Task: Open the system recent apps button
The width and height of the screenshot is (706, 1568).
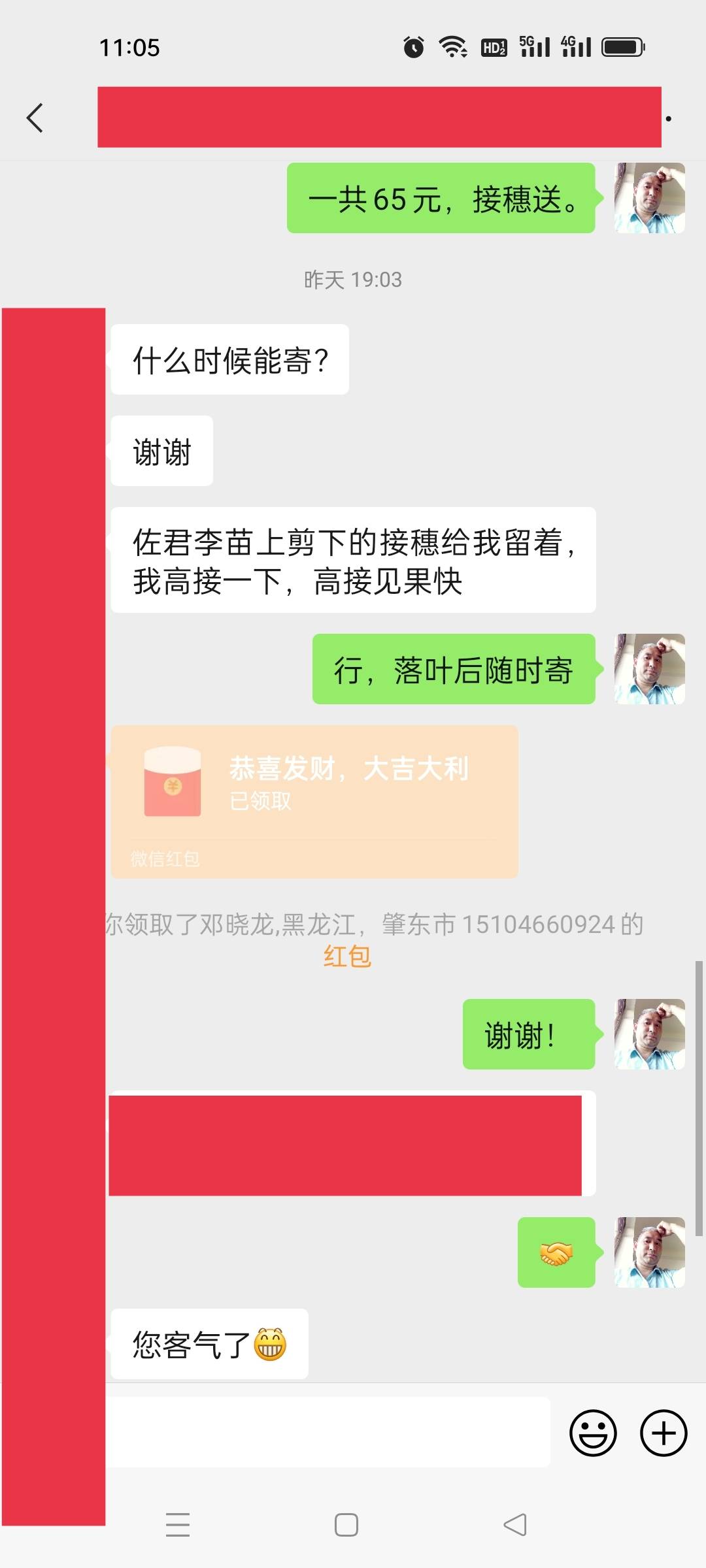Action: 178,1525
